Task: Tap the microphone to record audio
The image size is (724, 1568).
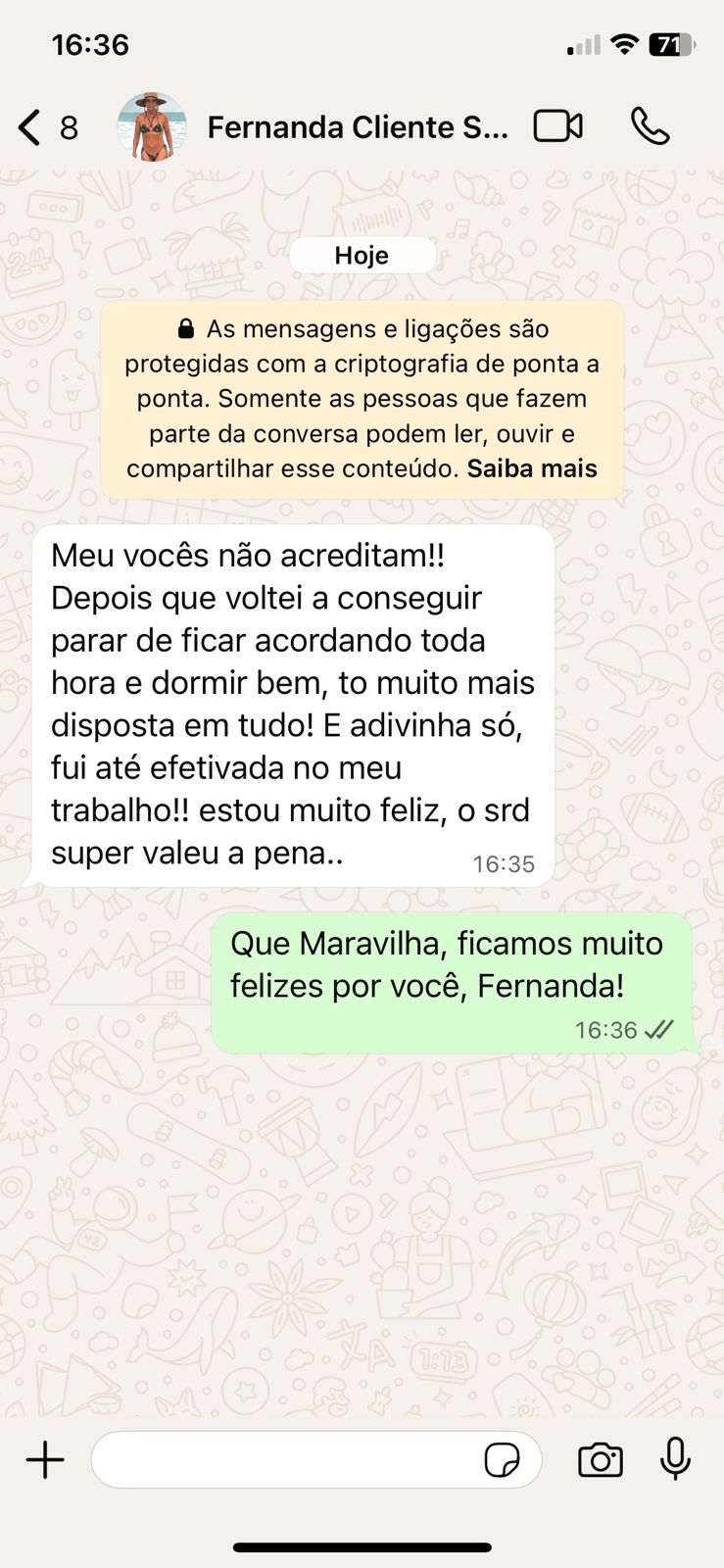Action: click(x=675, y=1459)
